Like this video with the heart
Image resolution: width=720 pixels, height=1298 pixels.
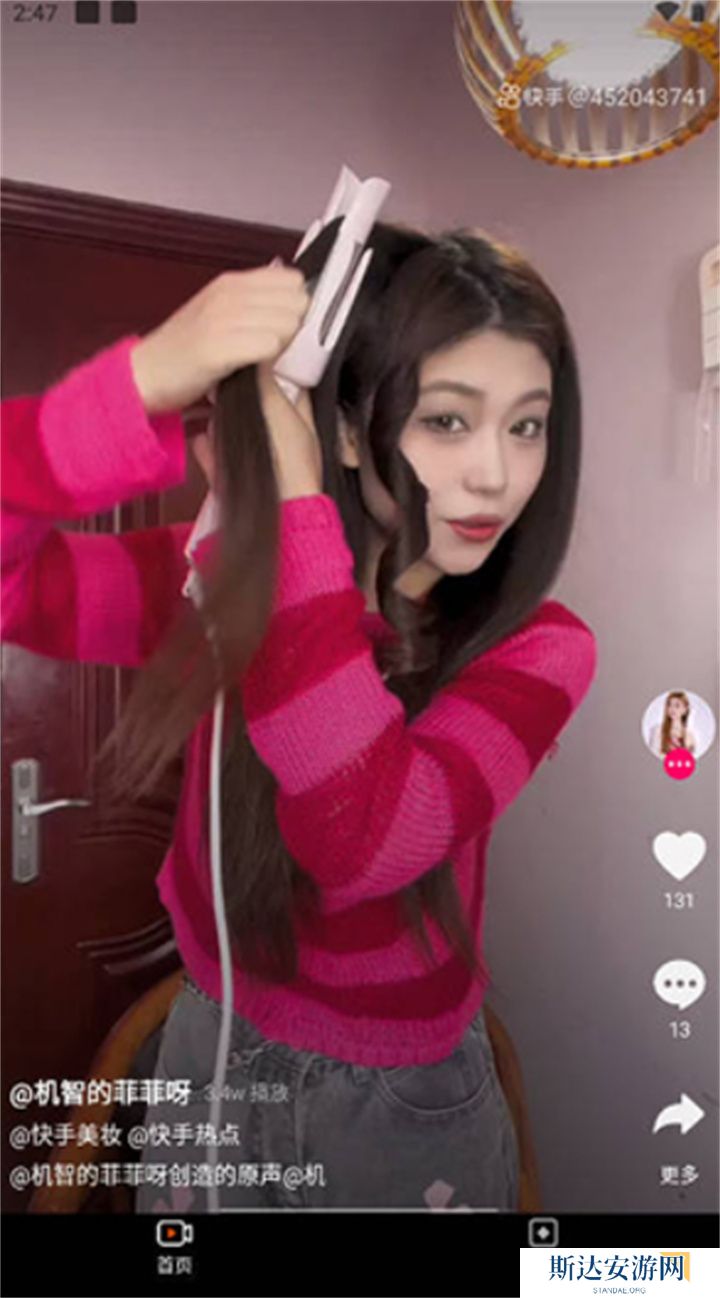[x=679, y=857]
